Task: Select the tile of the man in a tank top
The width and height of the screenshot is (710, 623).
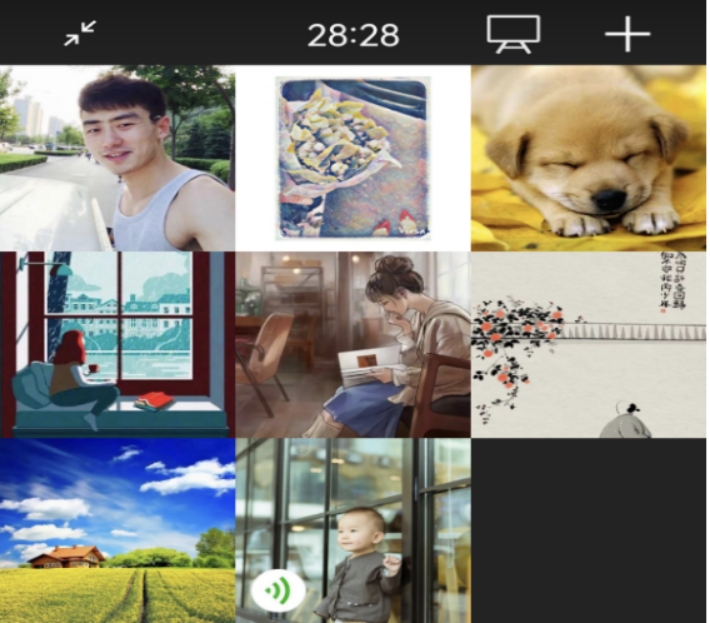Action: (x=117, y=158)
